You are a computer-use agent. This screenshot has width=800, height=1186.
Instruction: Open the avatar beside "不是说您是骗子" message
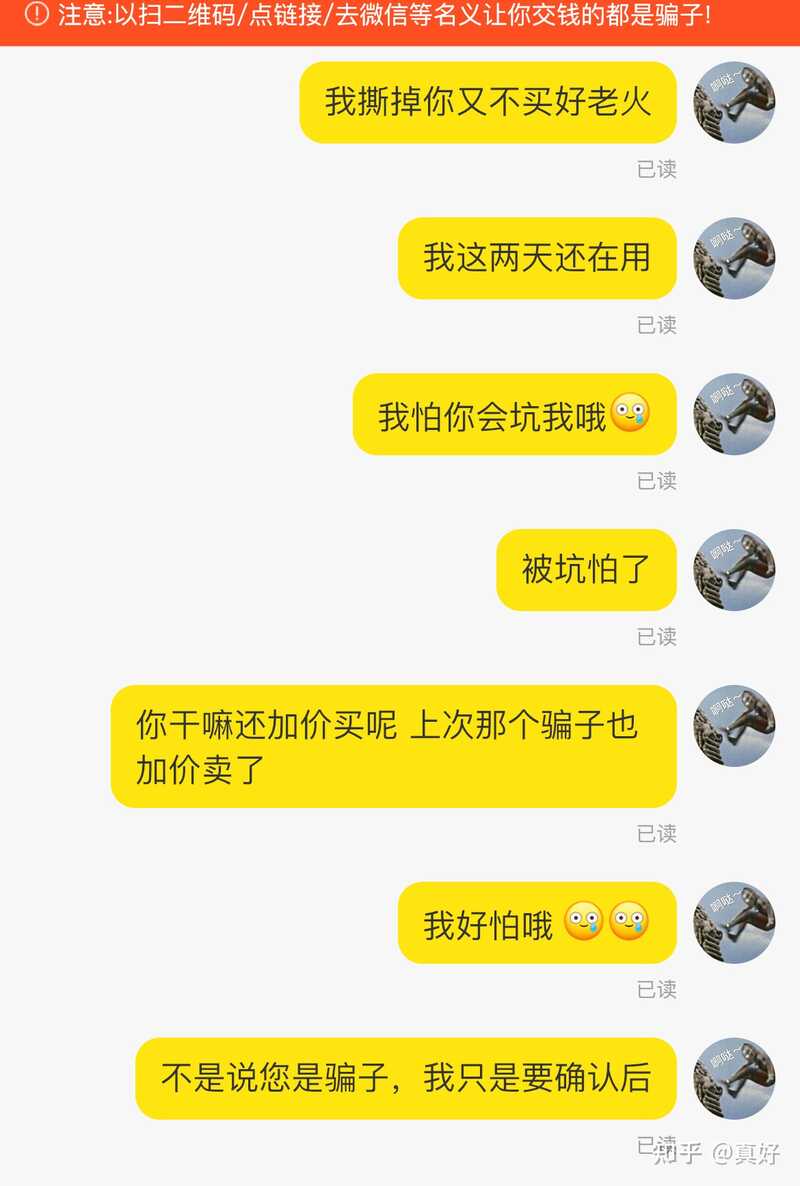point(734,1078)
